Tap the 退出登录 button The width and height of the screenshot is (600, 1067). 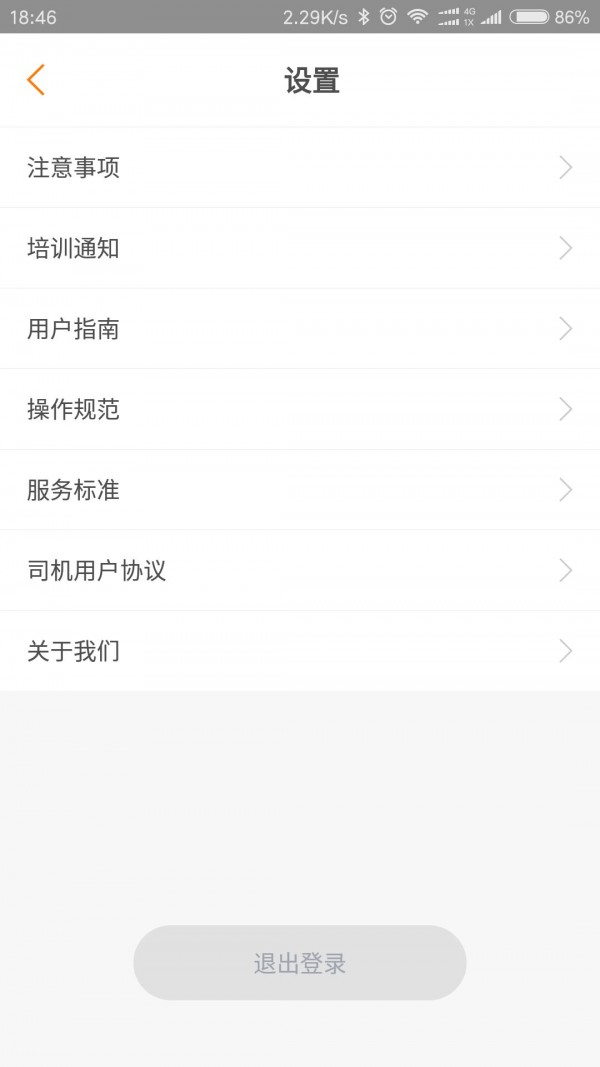pos(300,963)
